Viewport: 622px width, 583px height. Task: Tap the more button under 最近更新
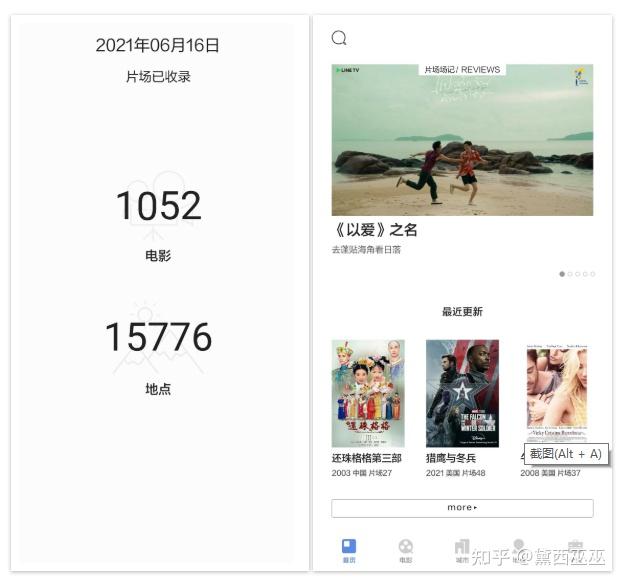tap(462, 508)
